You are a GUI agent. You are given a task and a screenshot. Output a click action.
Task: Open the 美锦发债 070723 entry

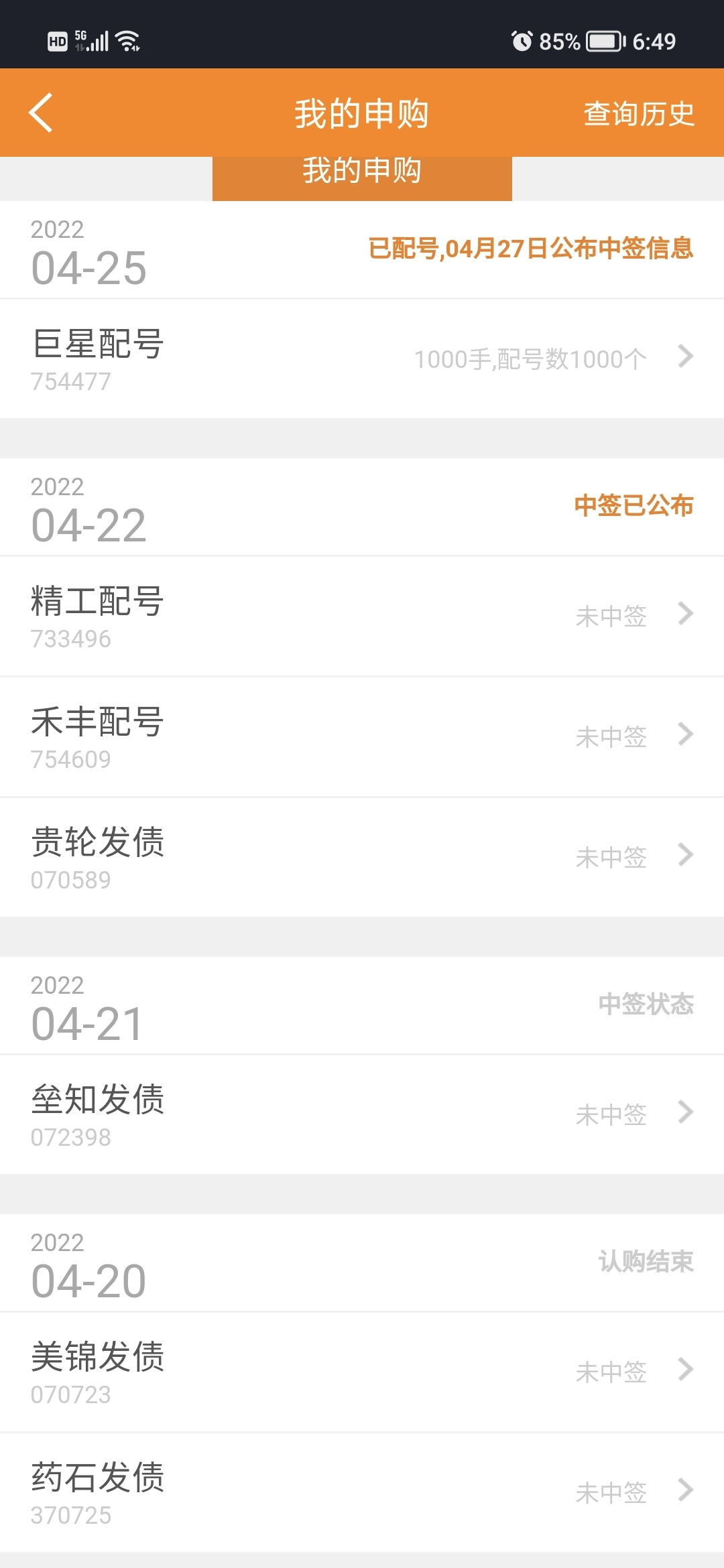click(362, 1372)
